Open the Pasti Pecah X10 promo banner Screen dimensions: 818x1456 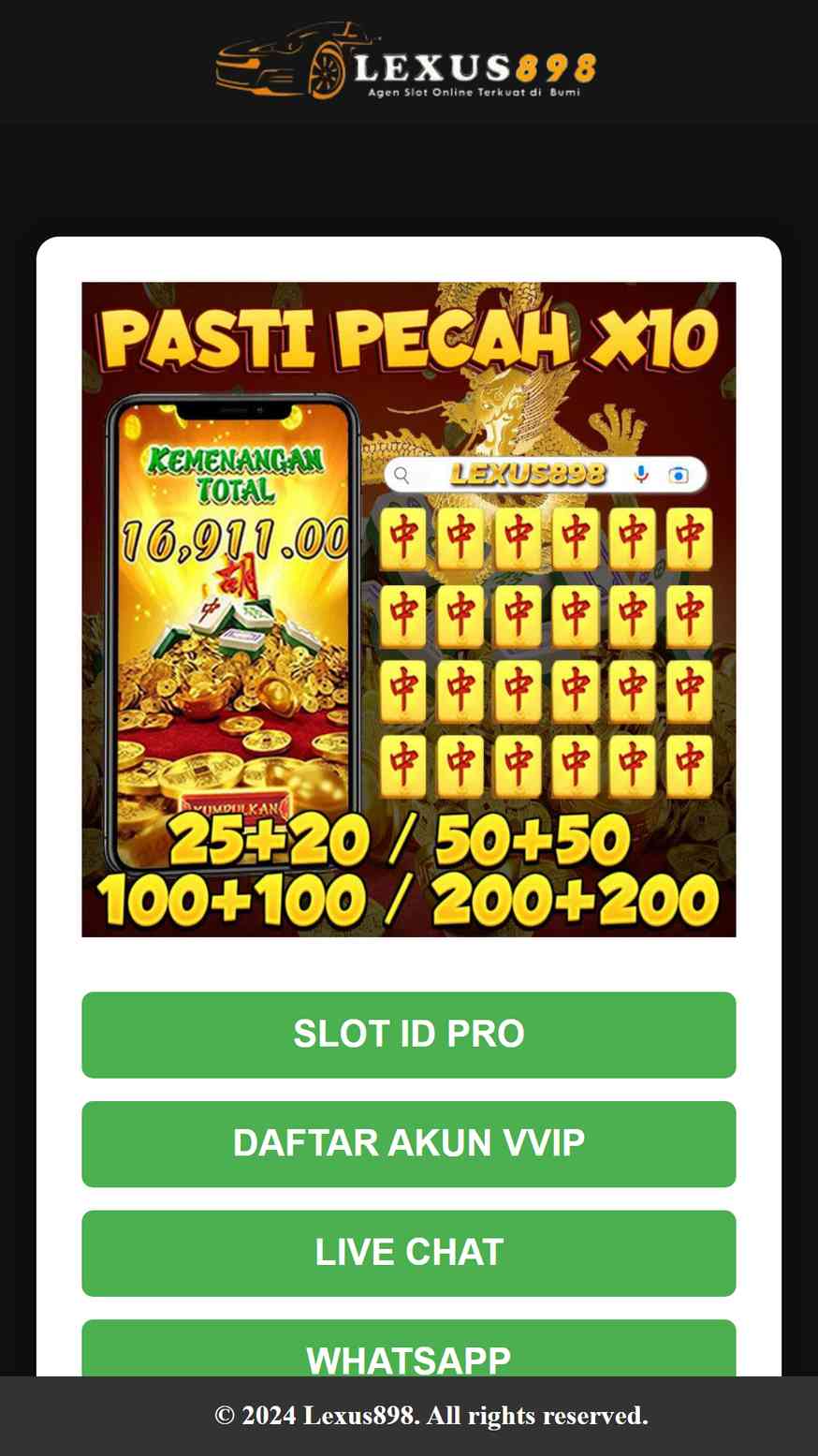coord(409,609)
